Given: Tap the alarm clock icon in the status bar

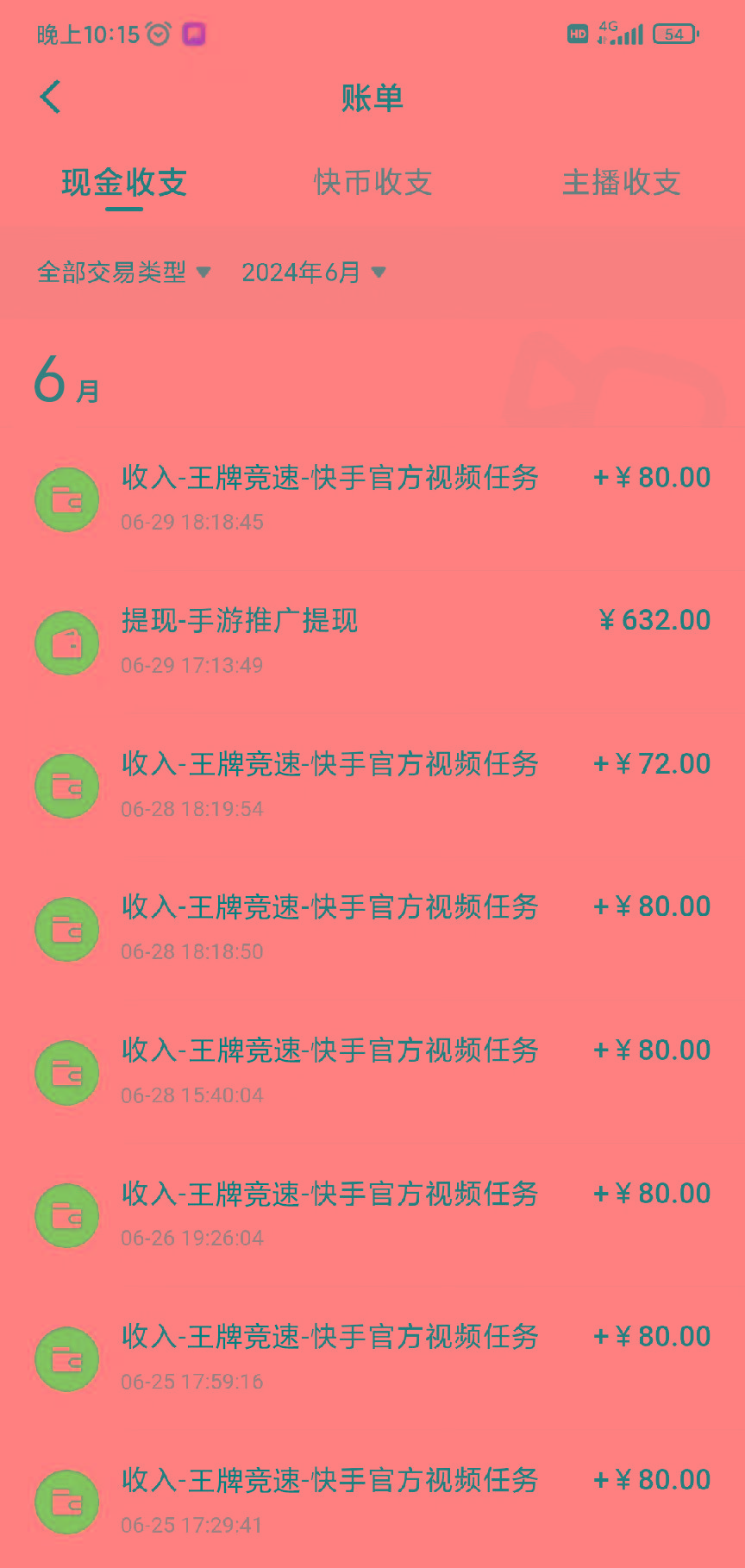Looking at the screenshot, I should coord(157,33).
